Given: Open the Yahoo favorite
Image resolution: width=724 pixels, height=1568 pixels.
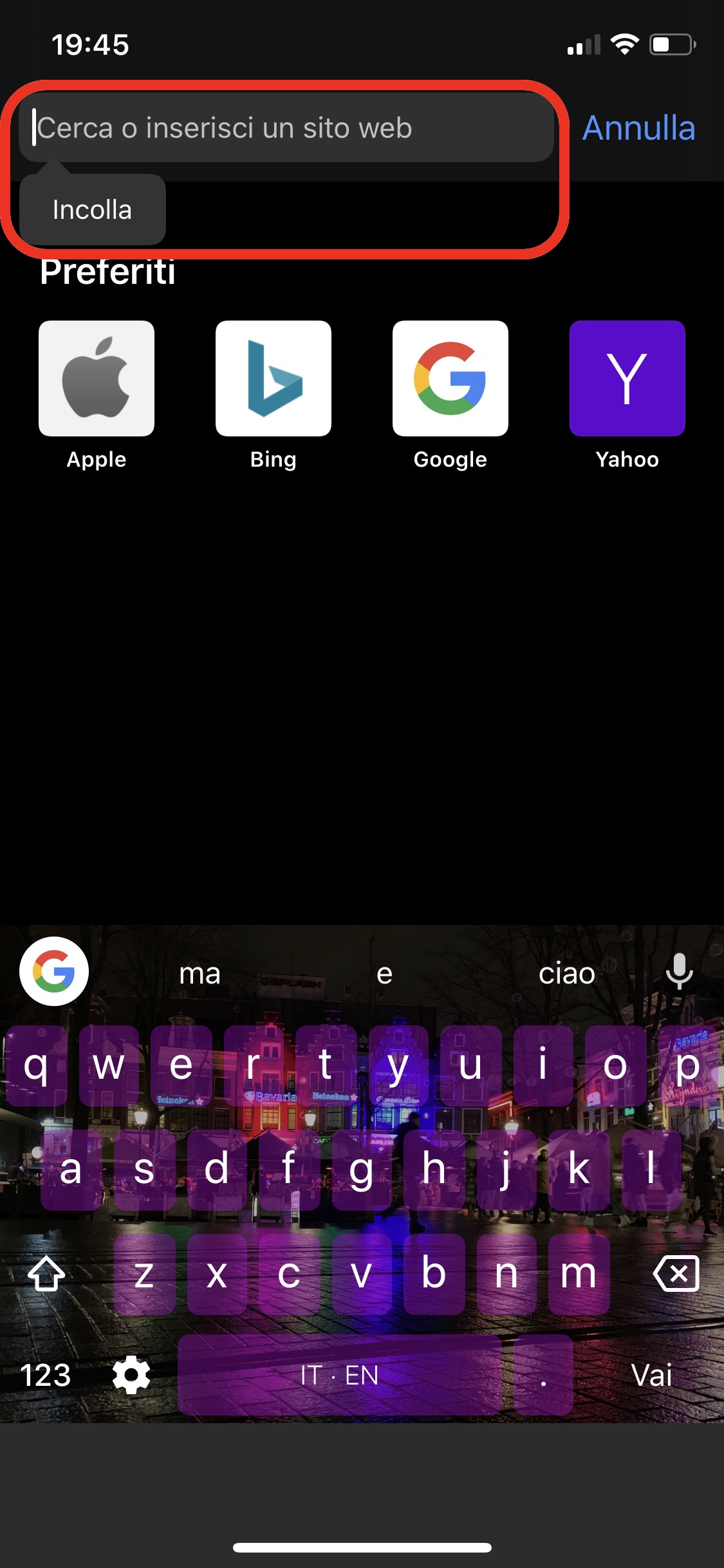Looking at the screenshot, I should [627, 378].
